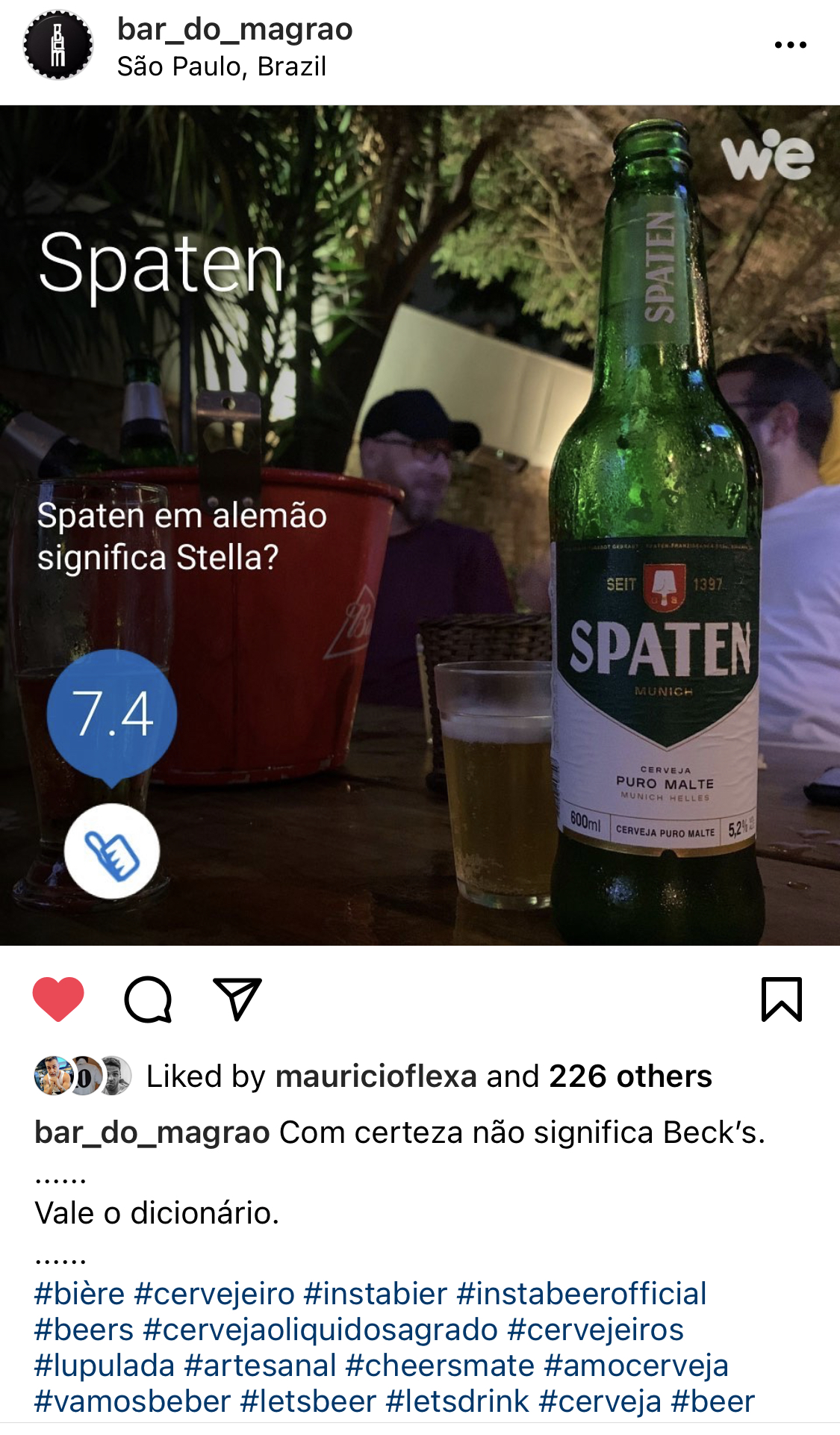Open bar_do_magrao name in caption
The width and height of the screenshot is (840, 1435).
pos(152,1132)
